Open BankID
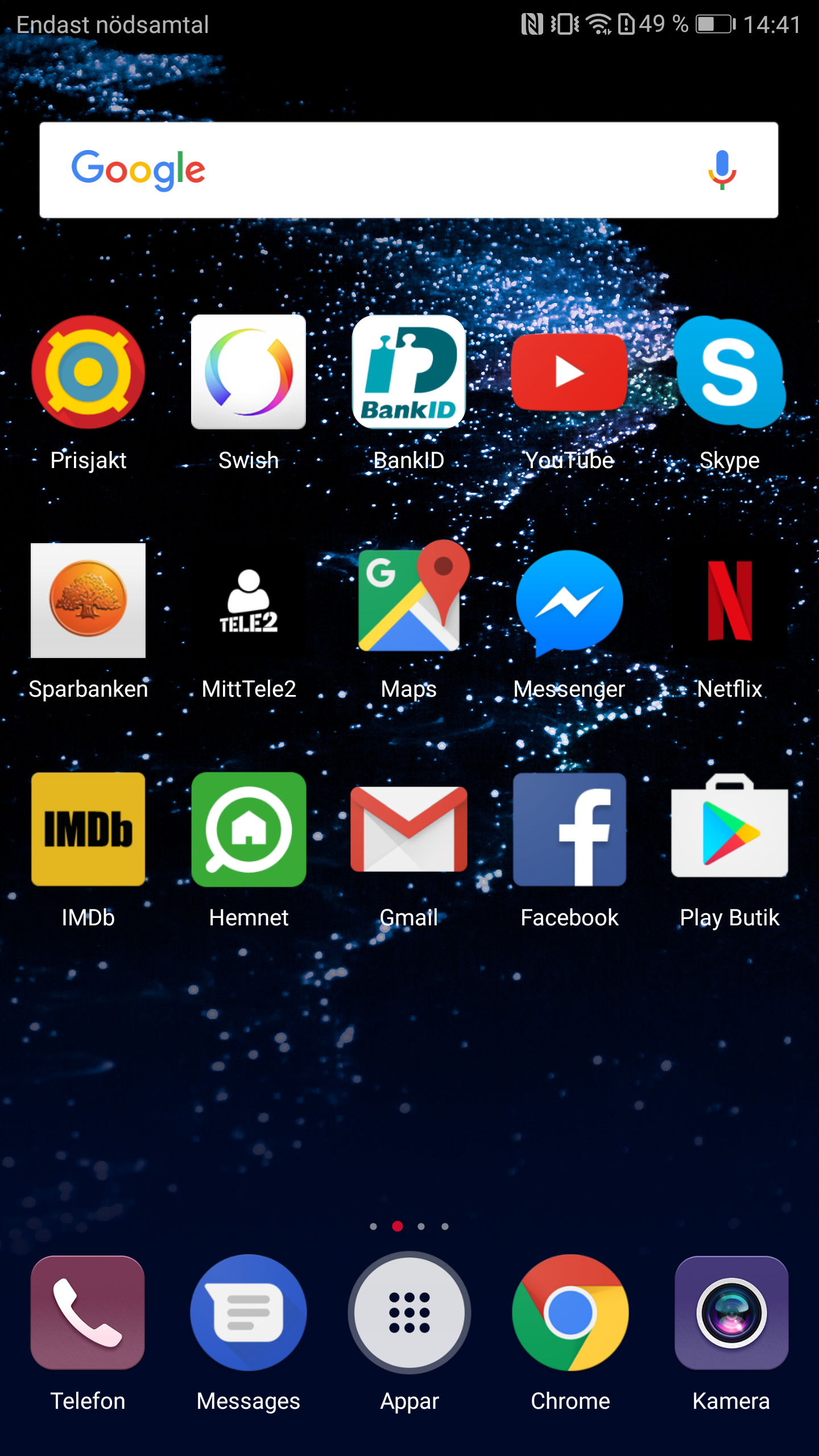This screenshot has height=1456, width=819. pyautogui.click(x=409, y=373)
